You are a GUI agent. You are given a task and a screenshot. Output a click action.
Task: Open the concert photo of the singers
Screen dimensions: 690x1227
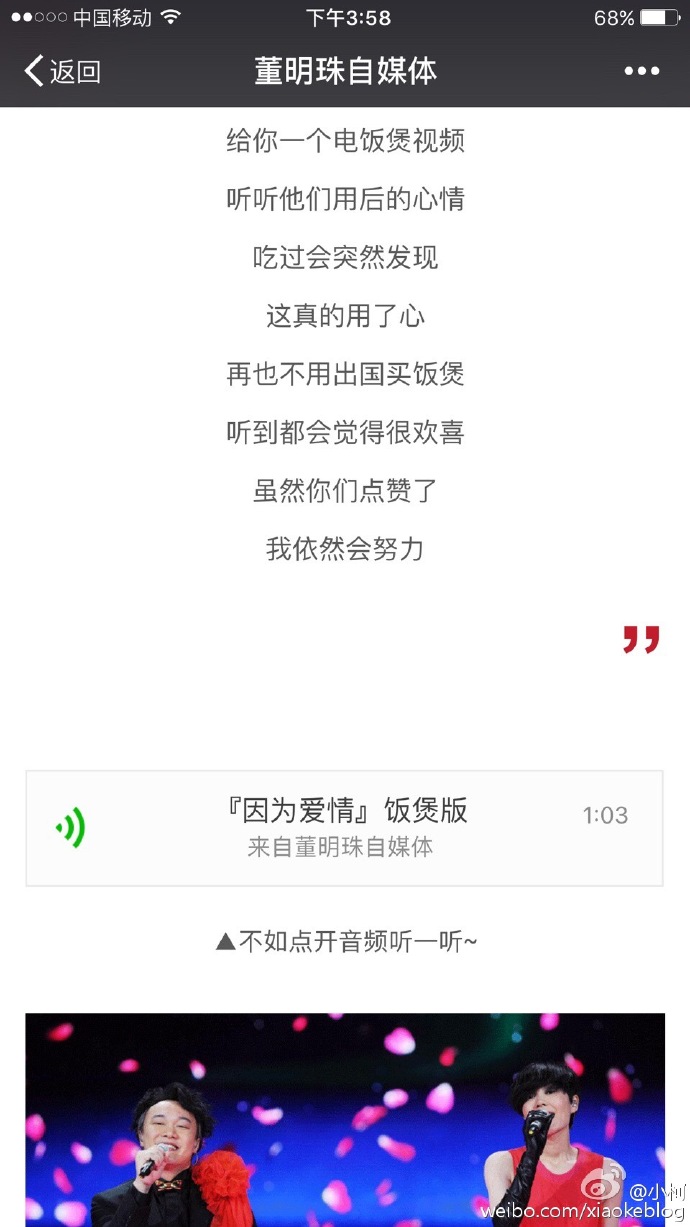pos(344,1118)
